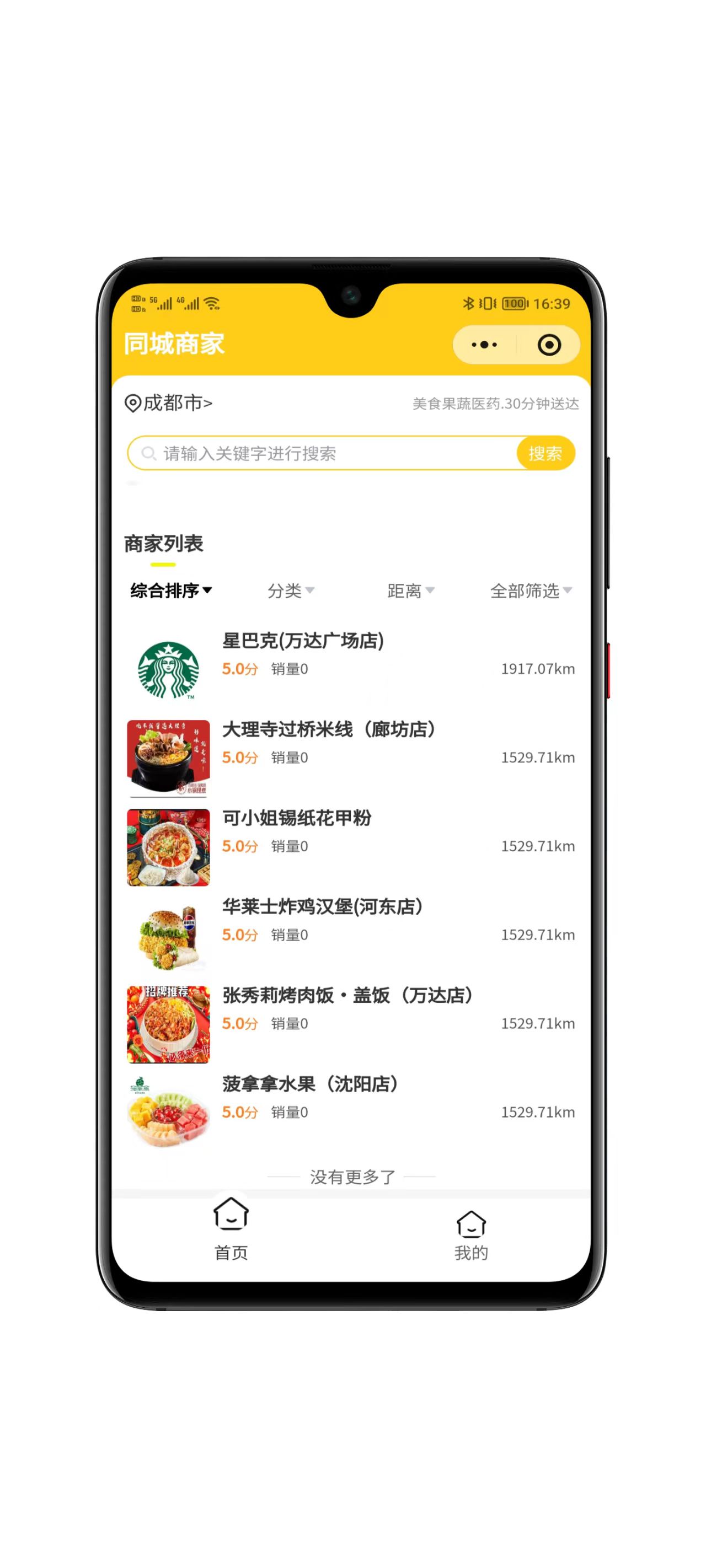
Task: Open the 分类 filter dropdown
Action: pos(291,590)
